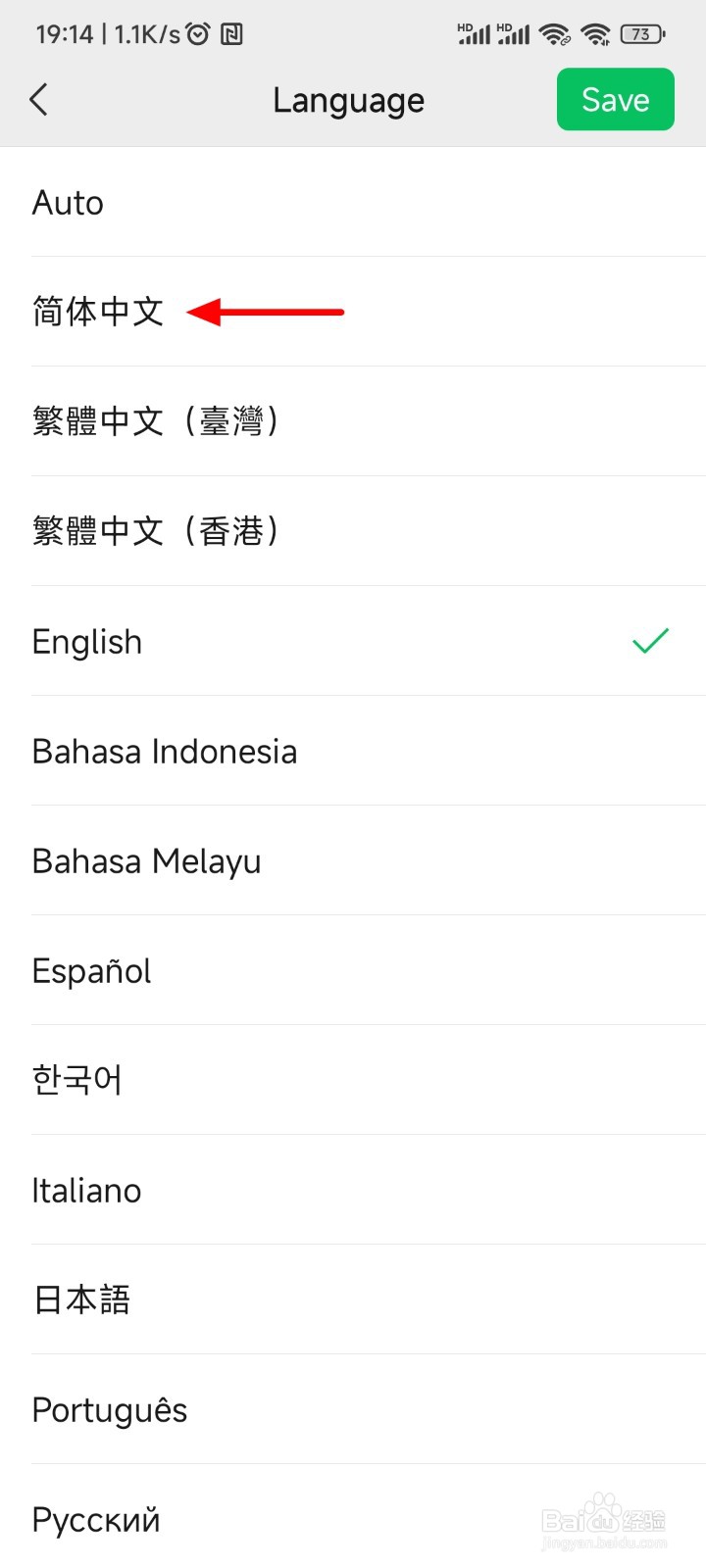This screenshot has width=706, height=1568.
Task: Click the second Wi-Fi status icon
Action: 598,32
